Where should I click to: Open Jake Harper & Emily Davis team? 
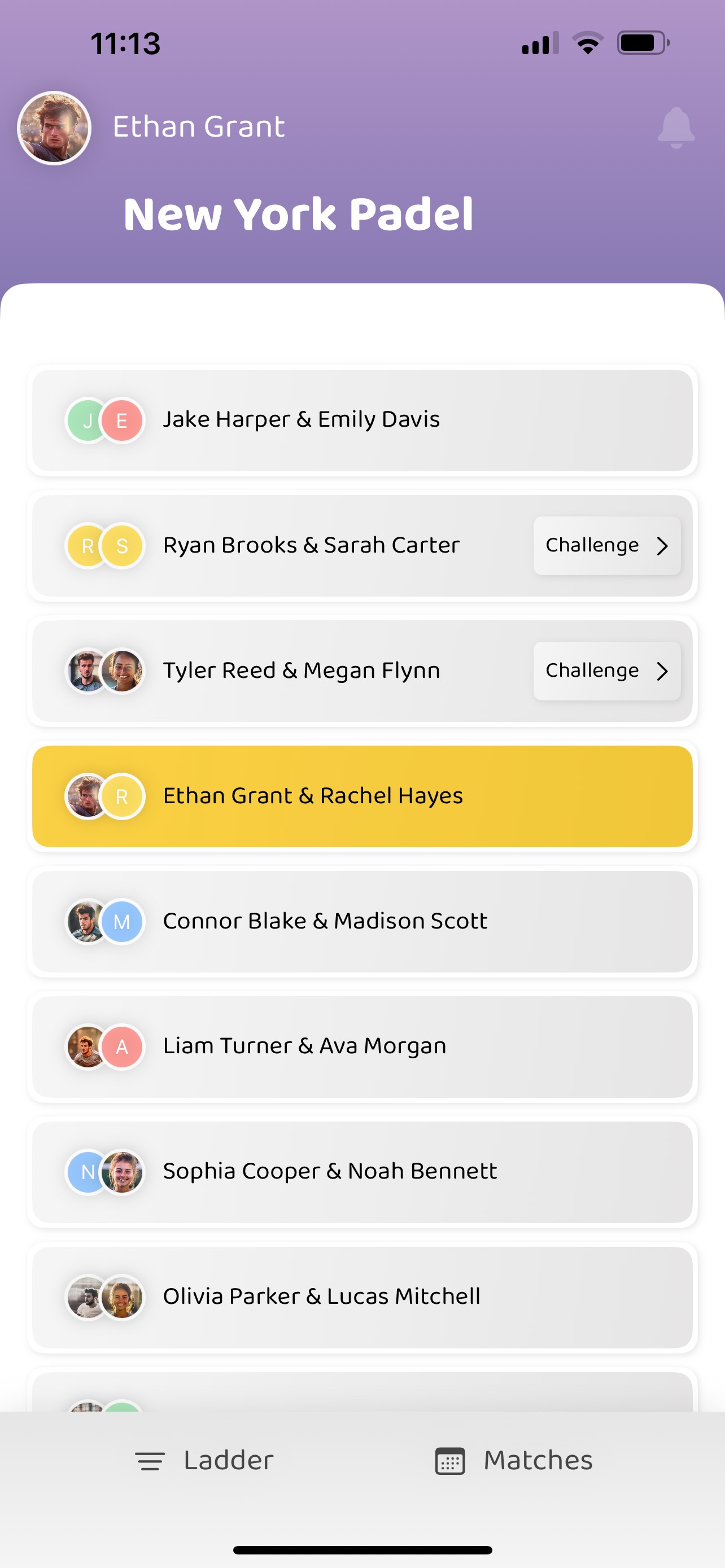click(361, 420)
